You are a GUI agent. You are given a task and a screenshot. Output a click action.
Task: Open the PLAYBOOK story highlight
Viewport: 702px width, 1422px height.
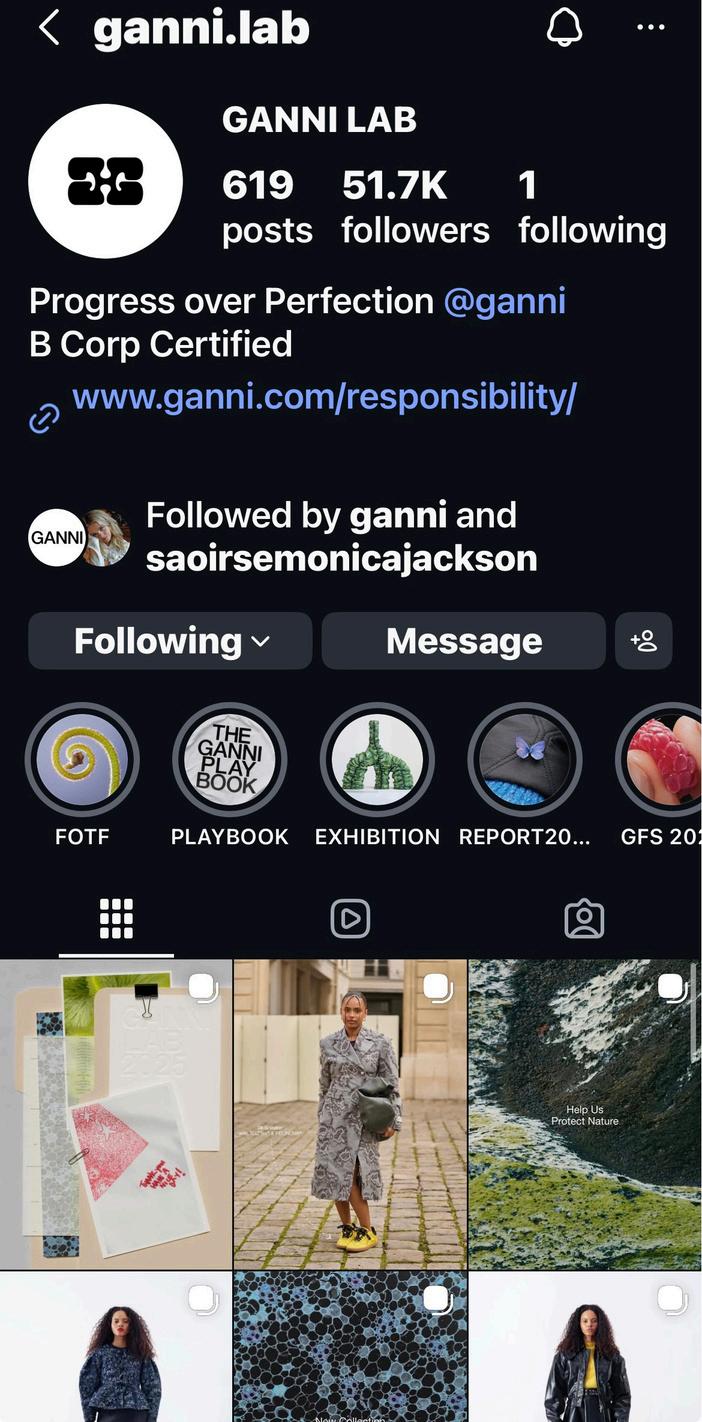point(229,775)
